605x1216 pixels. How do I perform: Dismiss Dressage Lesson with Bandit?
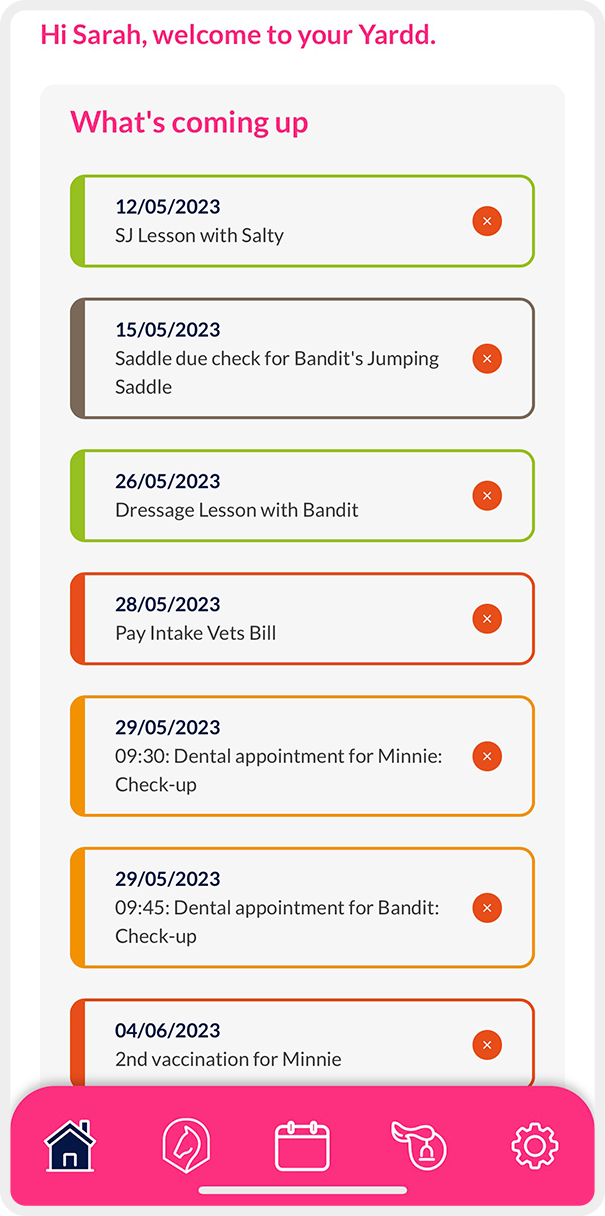pos(487,496)
